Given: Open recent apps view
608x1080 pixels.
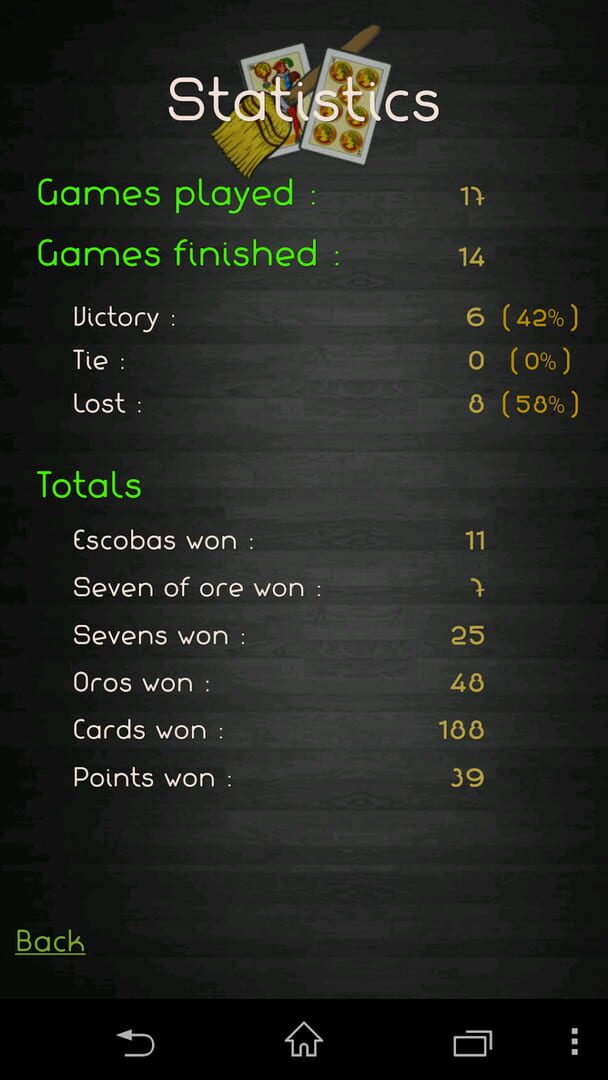Looking at the screenshot, I should tap(472, 1042).
